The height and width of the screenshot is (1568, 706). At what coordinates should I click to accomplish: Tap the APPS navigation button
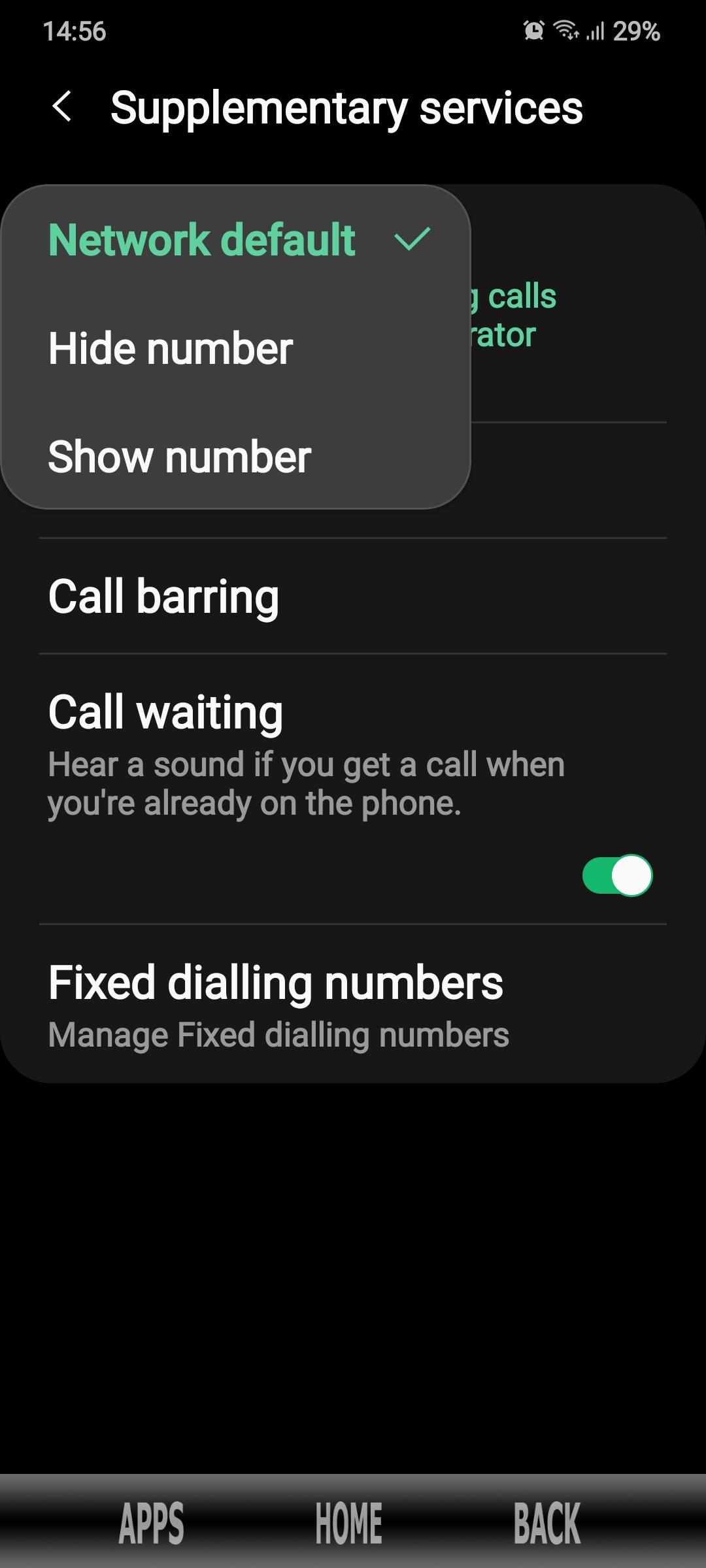151,1524
